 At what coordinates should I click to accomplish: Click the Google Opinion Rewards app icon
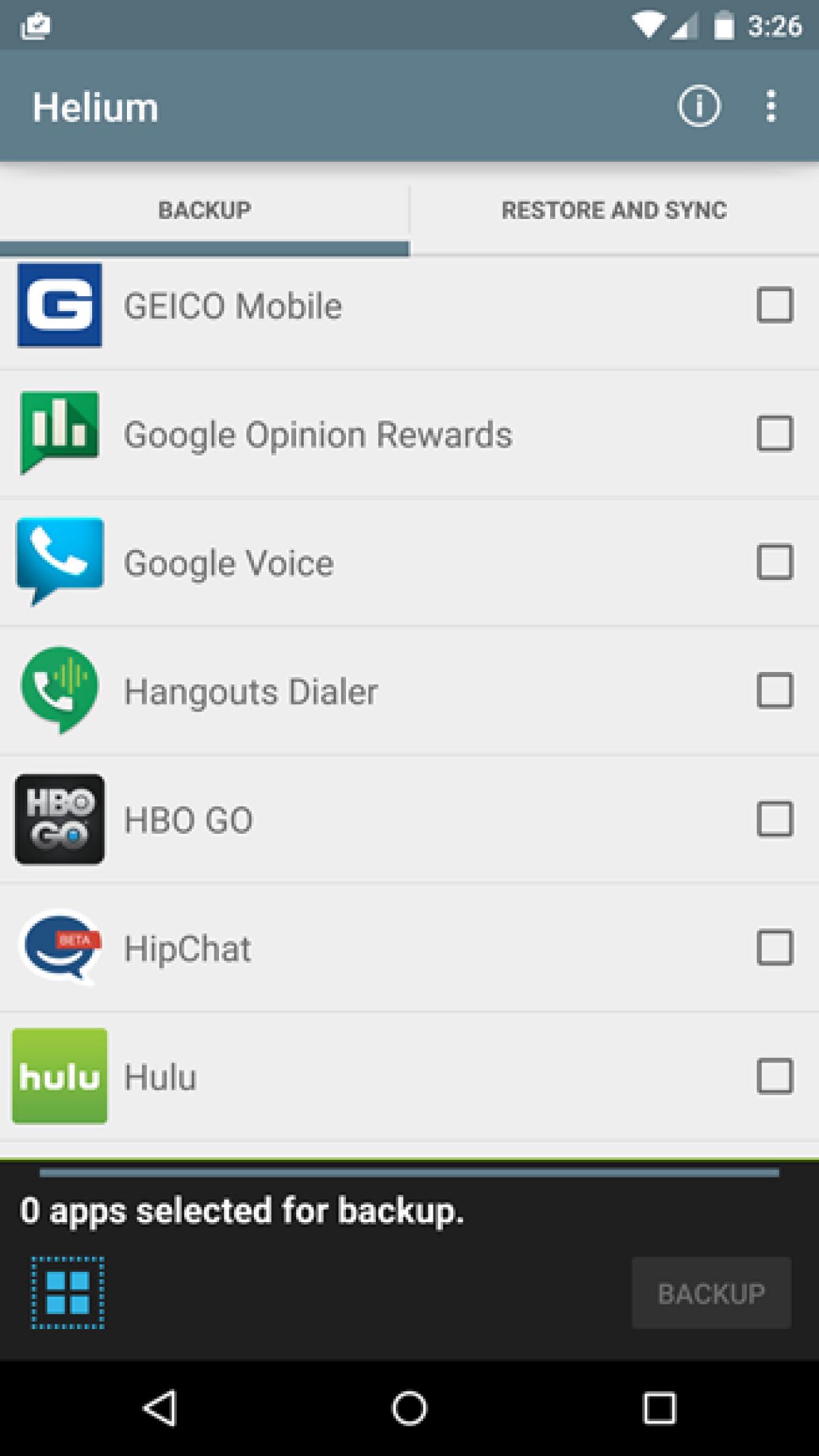pyautogui.click(x=59, y=433)
